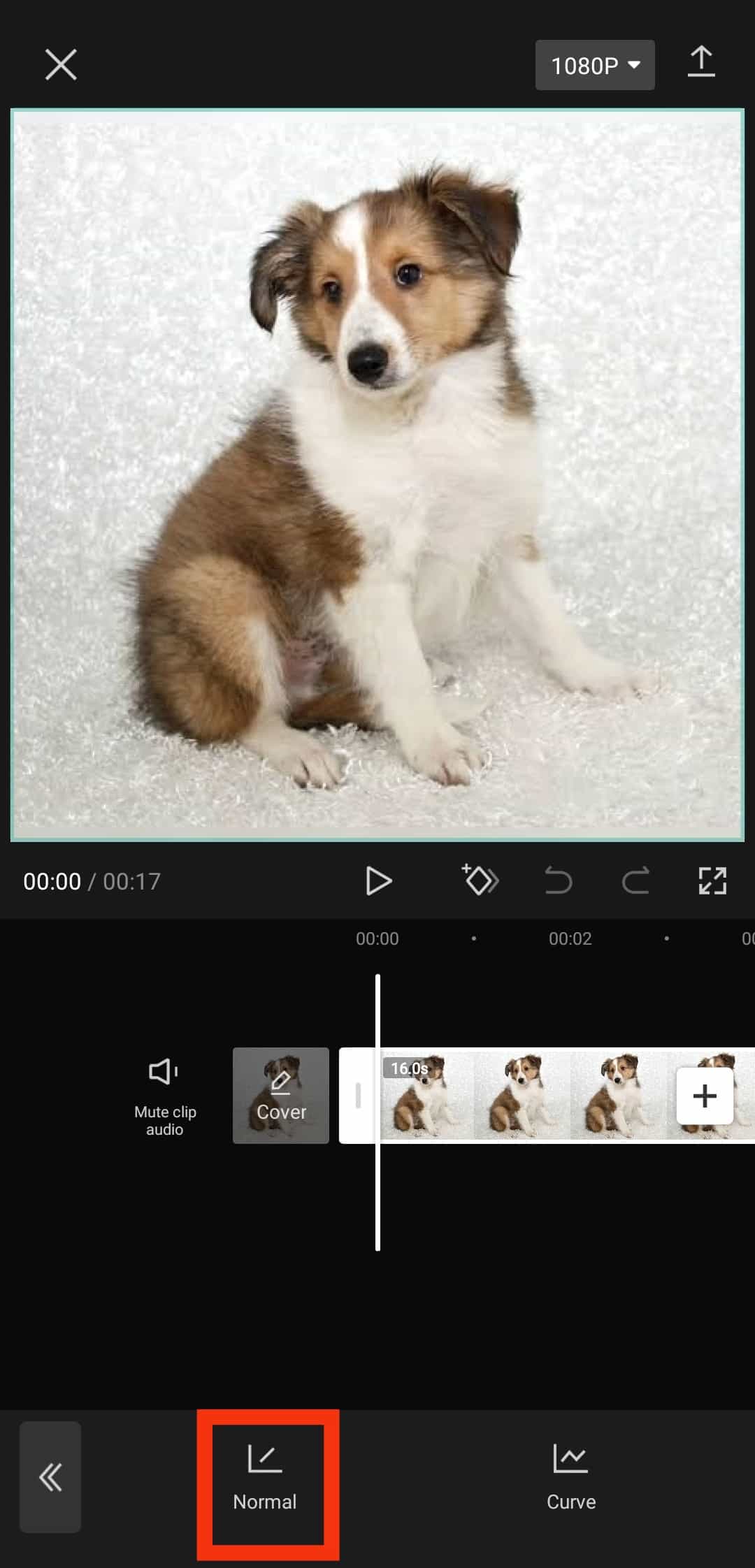755x1568 pixels.
Task: Go back with the double-arrow button
Action: (x=50, y=1477)
